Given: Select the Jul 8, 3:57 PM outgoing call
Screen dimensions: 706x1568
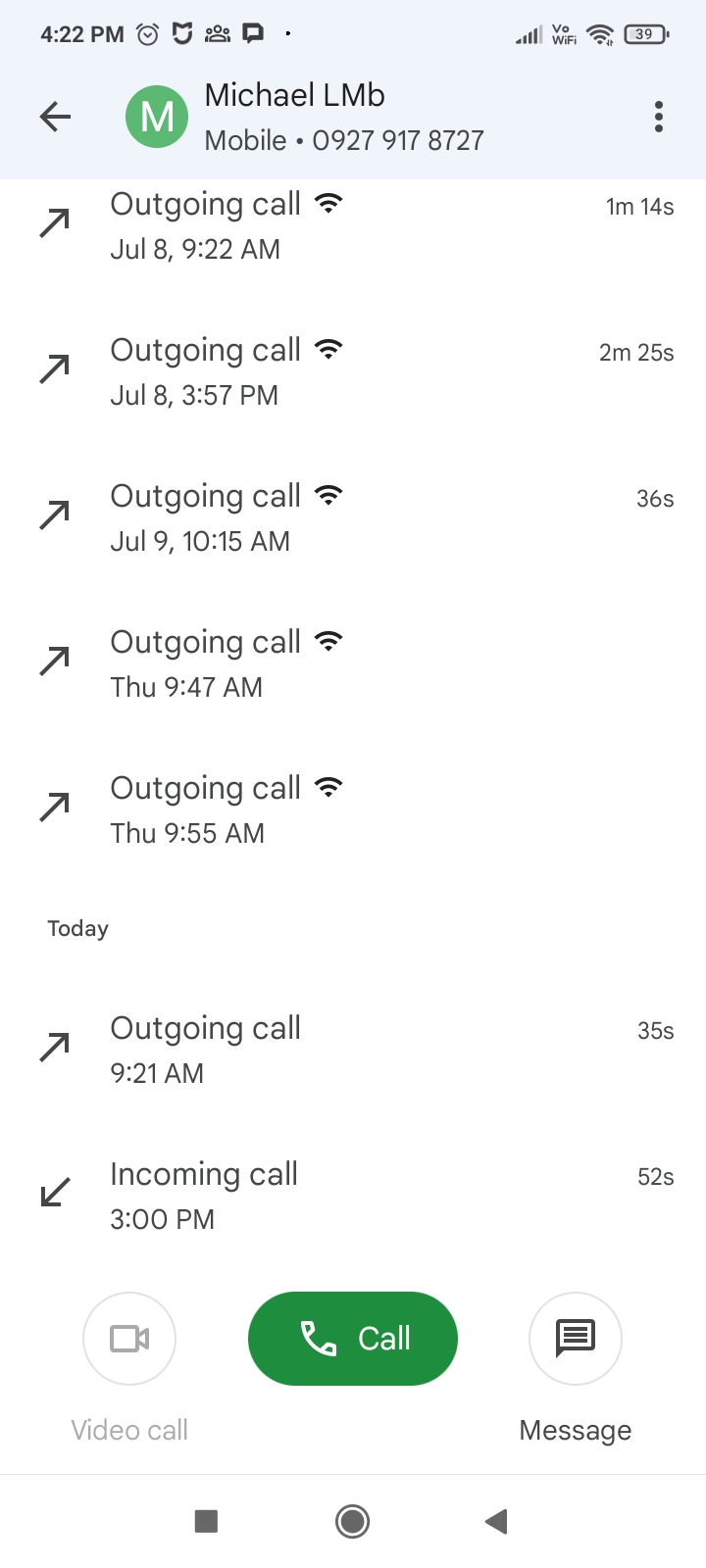Looking at the screenshot, I should click(x=353, y=371).
